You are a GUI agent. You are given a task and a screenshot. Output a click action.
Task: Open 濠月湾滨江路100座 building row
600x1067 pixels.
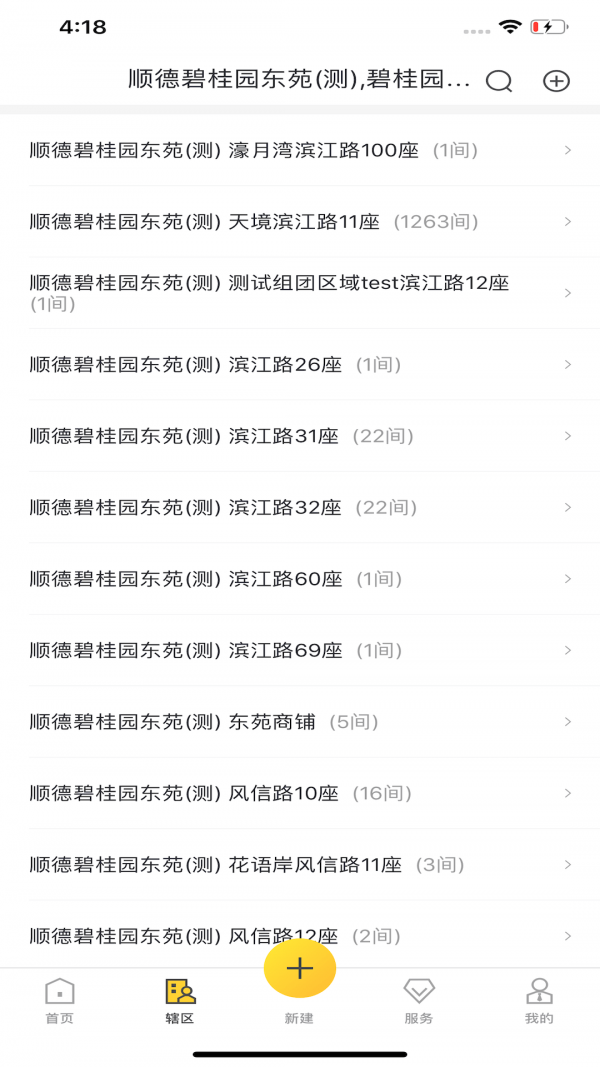[300, 151]
